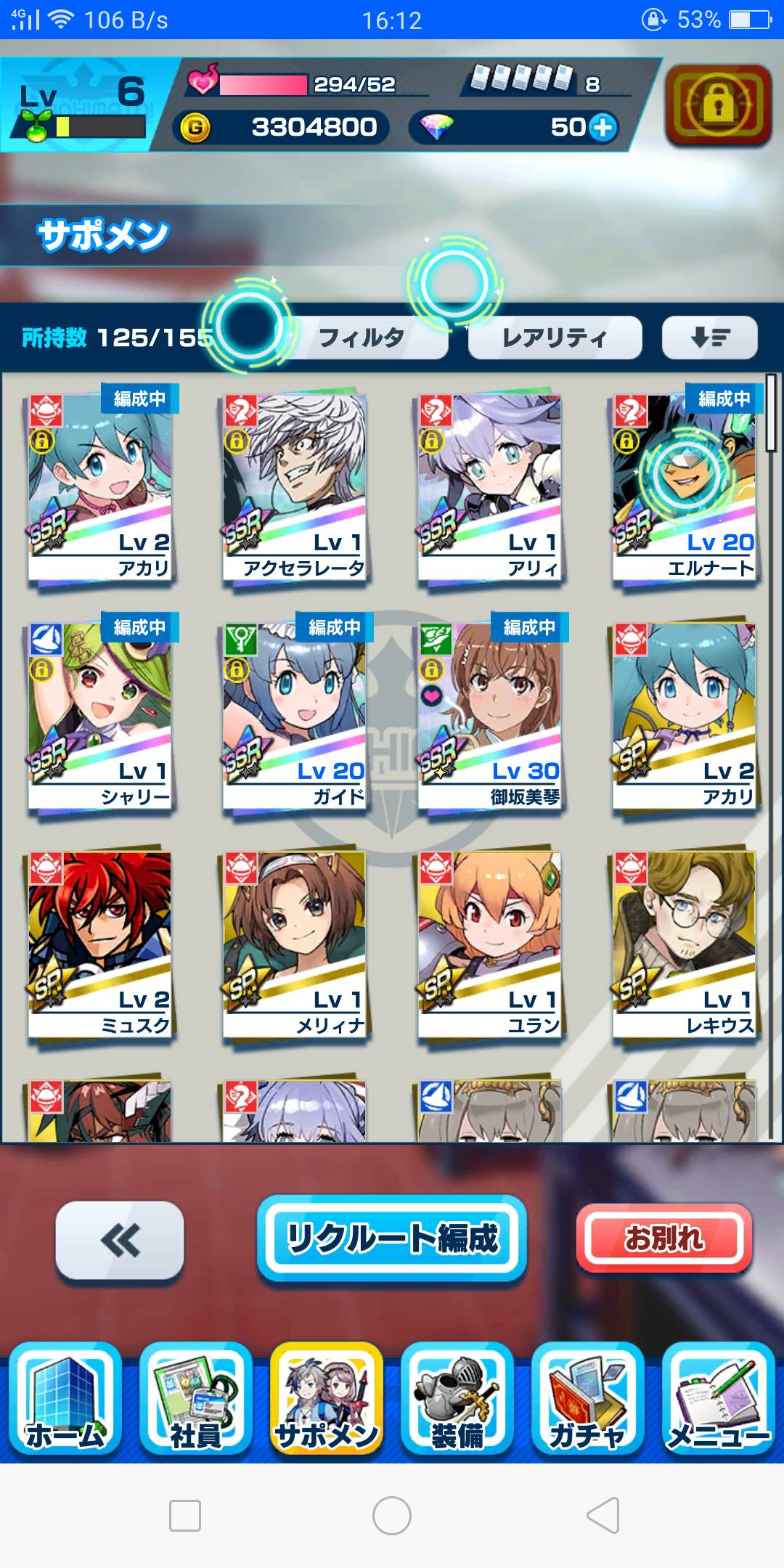The width and height of the screenshot is (784, 1568).
Task: Open the レキウス character card
Action: [685, 944]
